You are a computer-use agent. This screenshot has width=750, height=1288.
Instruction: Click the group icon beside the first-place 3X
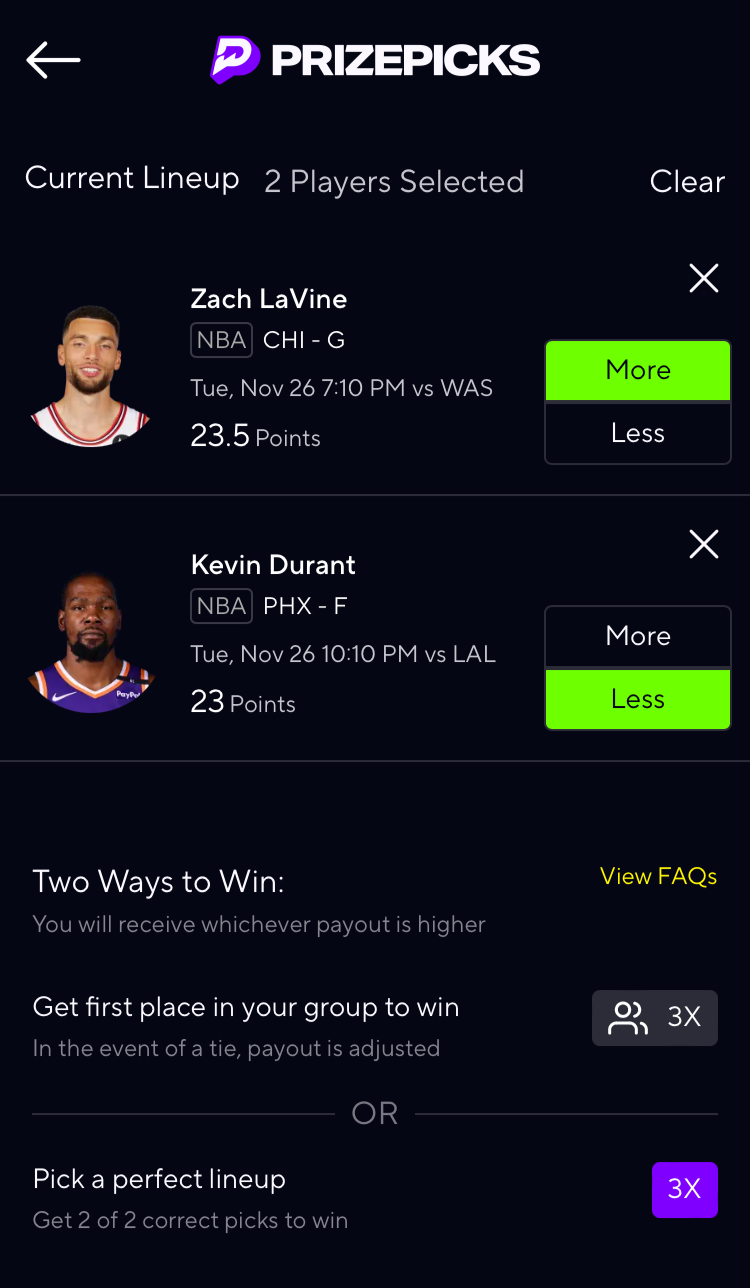tap(627, 1017)
